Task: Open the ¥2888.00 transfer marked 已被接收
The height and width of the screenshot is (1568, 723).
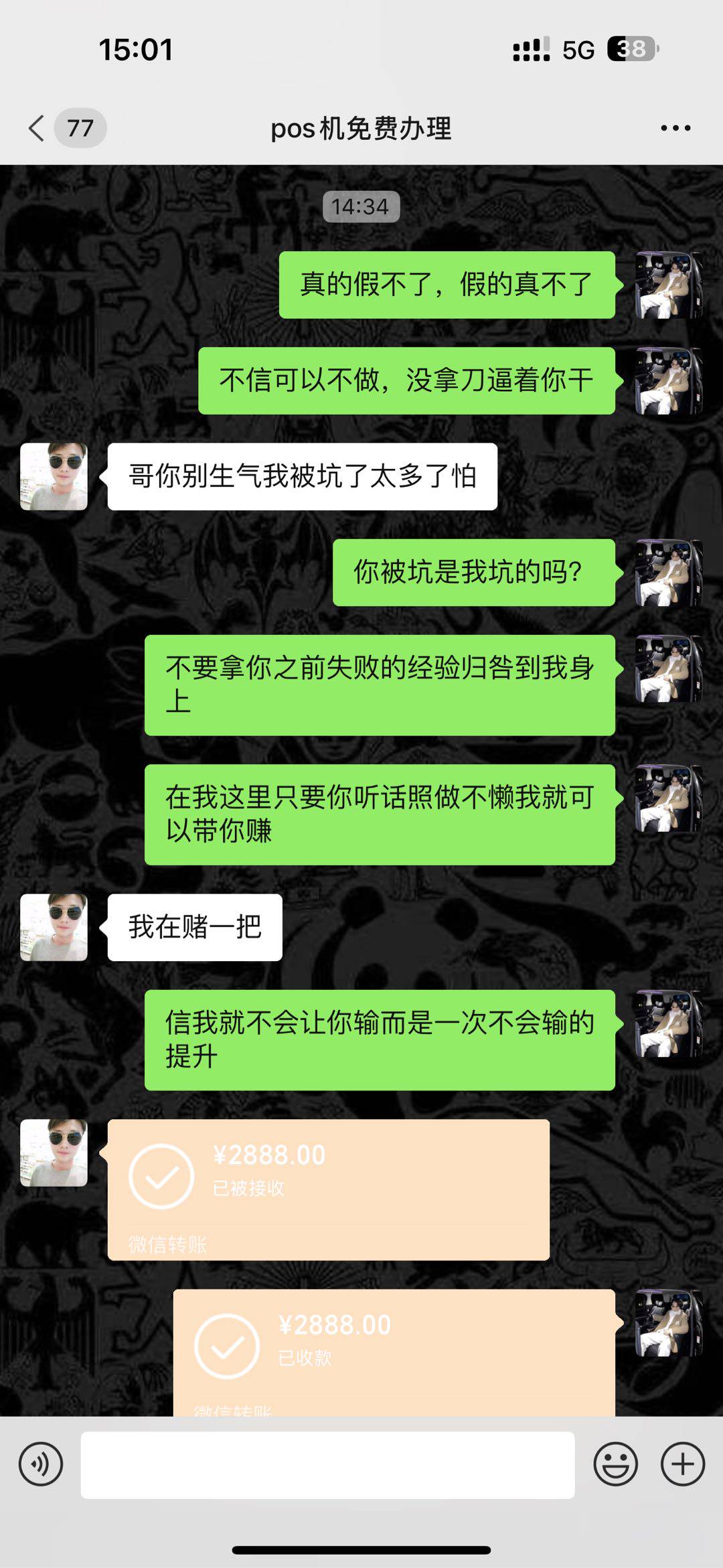Action: 328,1189
